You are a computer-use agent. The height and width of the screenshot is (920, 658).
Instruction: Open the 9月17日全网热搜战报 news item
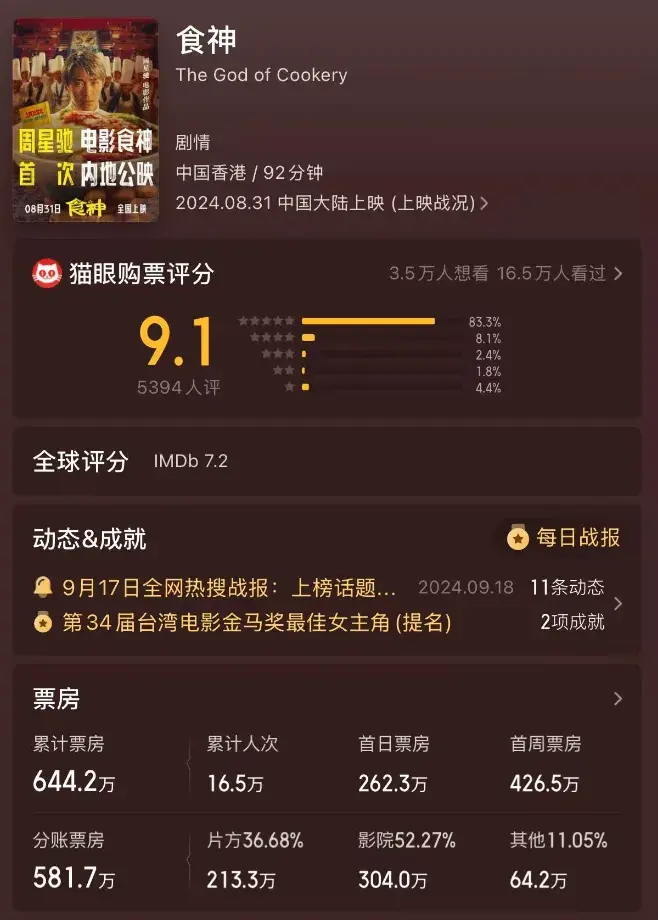[229, 587]
